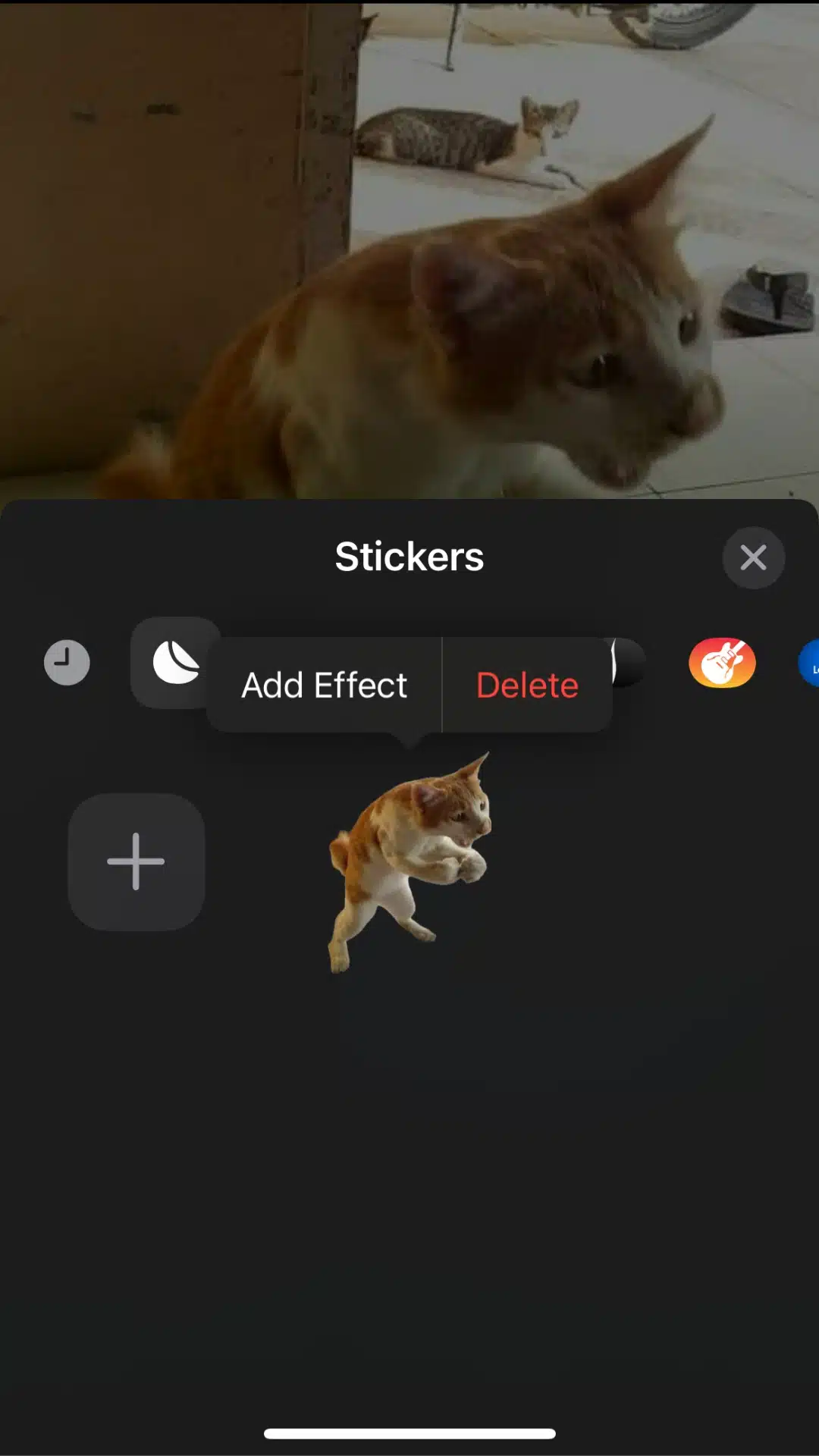The image size is (819, 1456).
Task: Close the Stickers panel
Action: coord(753,557)
